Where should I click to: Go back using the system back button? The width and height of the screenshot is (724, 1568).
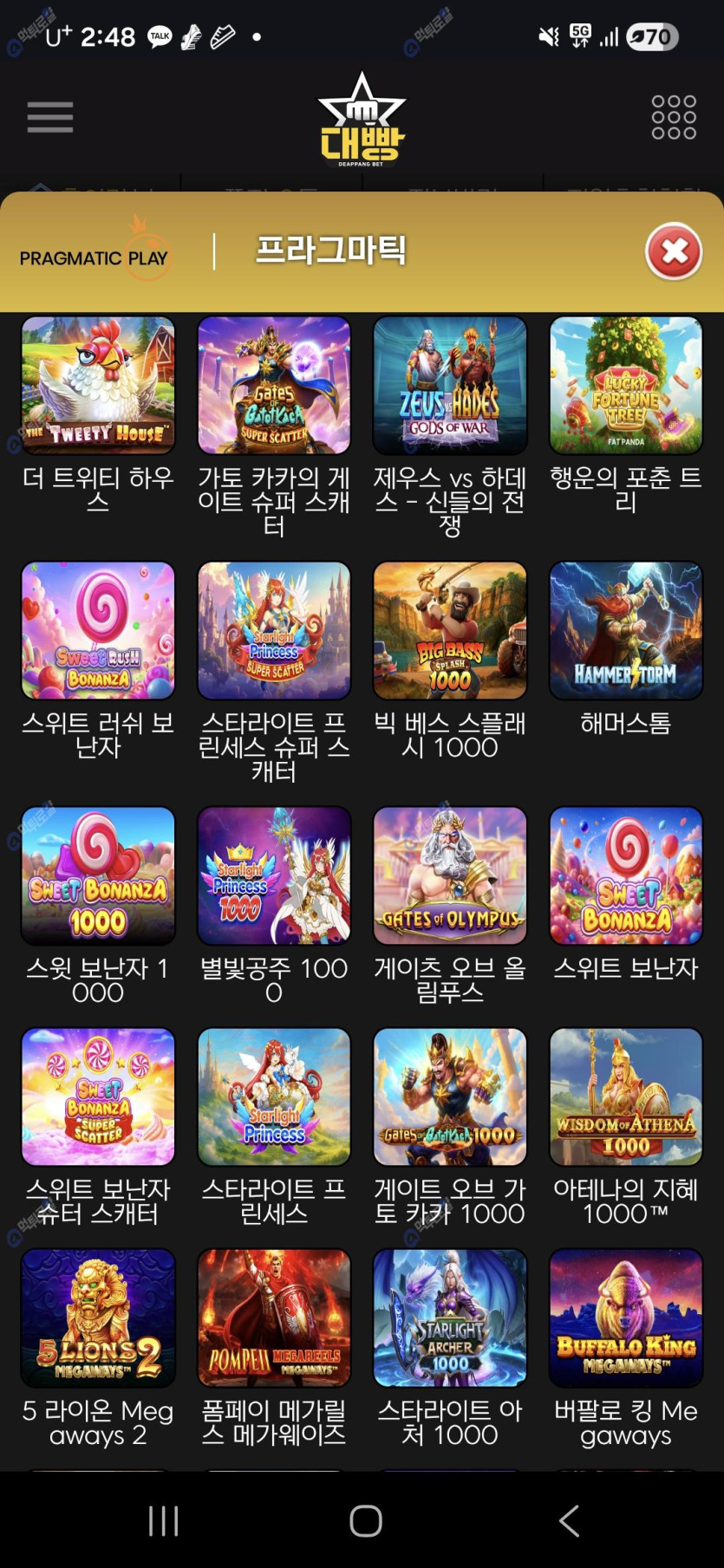(x=569, y=1520)
